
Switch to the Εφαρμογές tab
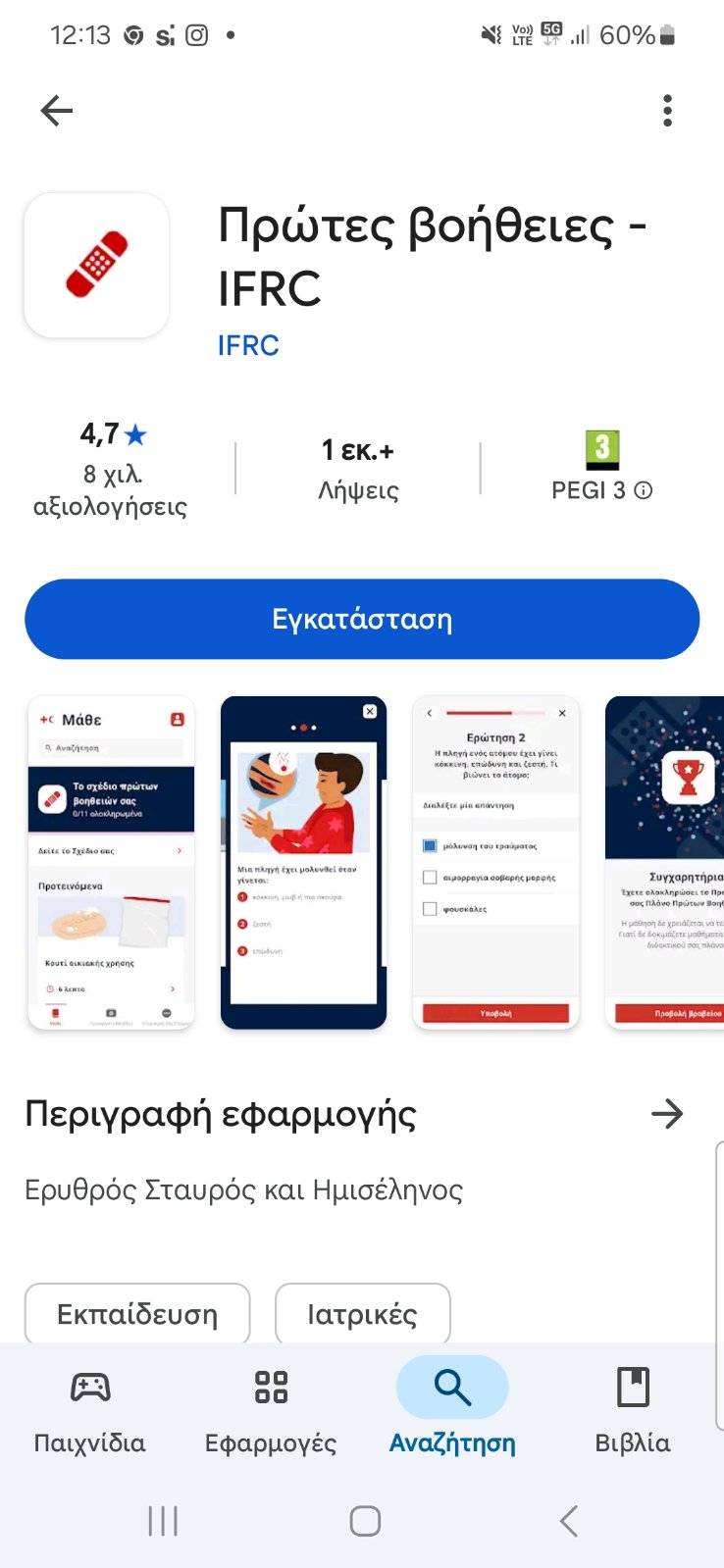point(271,1408)
